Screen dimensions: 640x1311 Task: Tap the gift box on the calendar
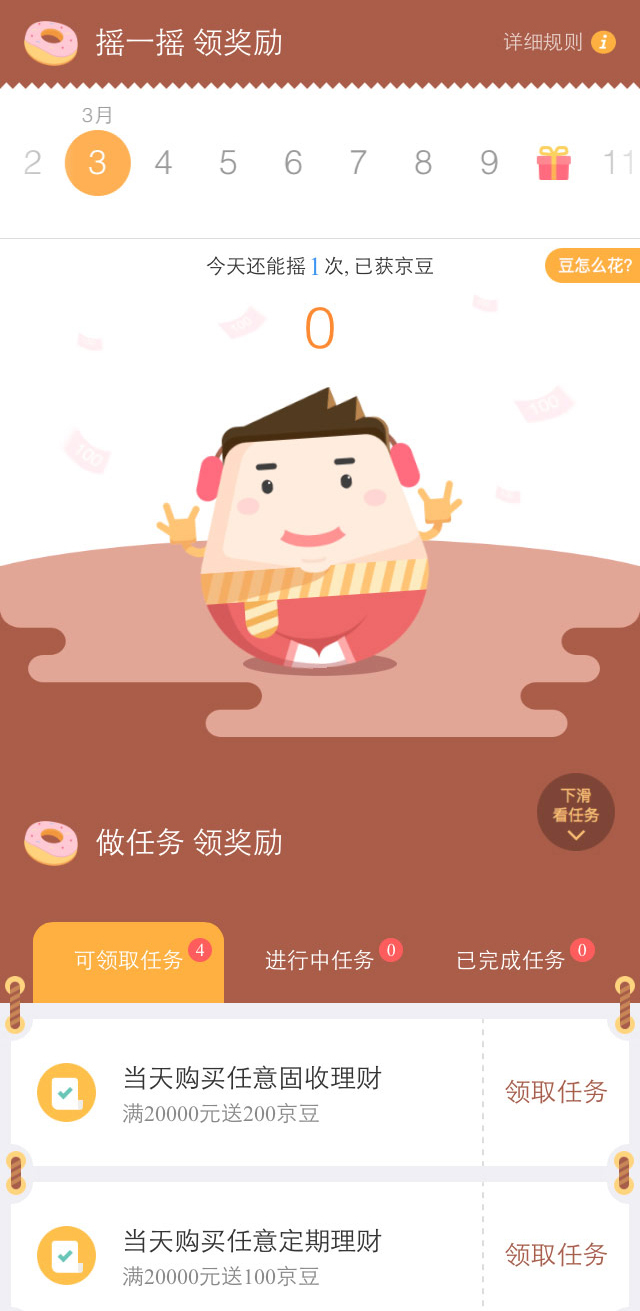(x=553, y=162)
